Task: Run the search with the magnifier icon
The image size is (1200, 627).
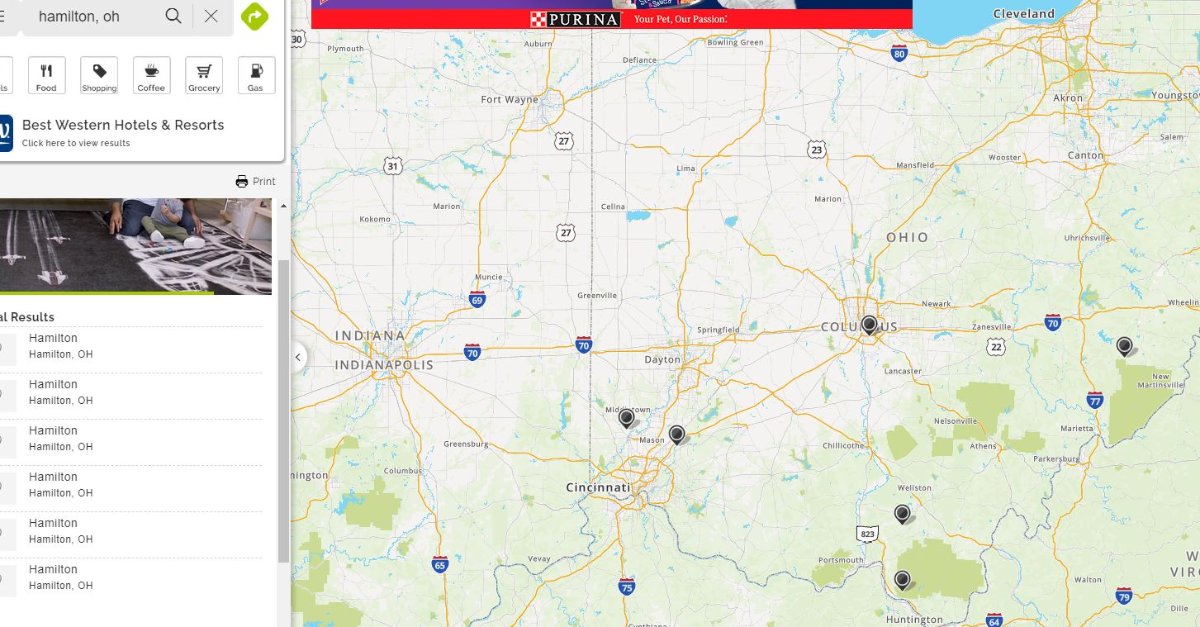Action: pyautogui.click(x=174, y=16)
